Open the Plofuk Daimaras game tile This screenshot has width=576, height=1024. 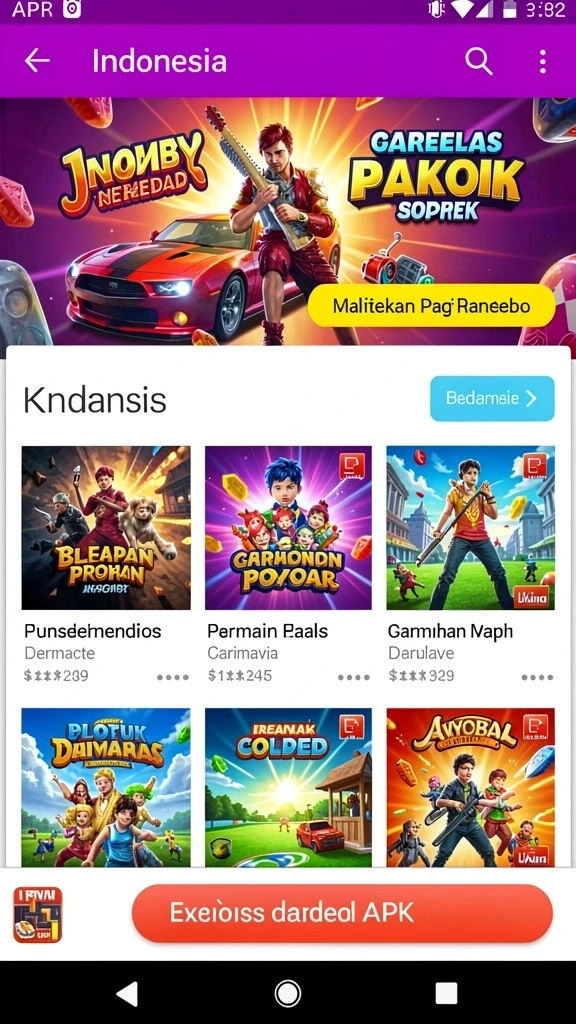tap(106, 788)
